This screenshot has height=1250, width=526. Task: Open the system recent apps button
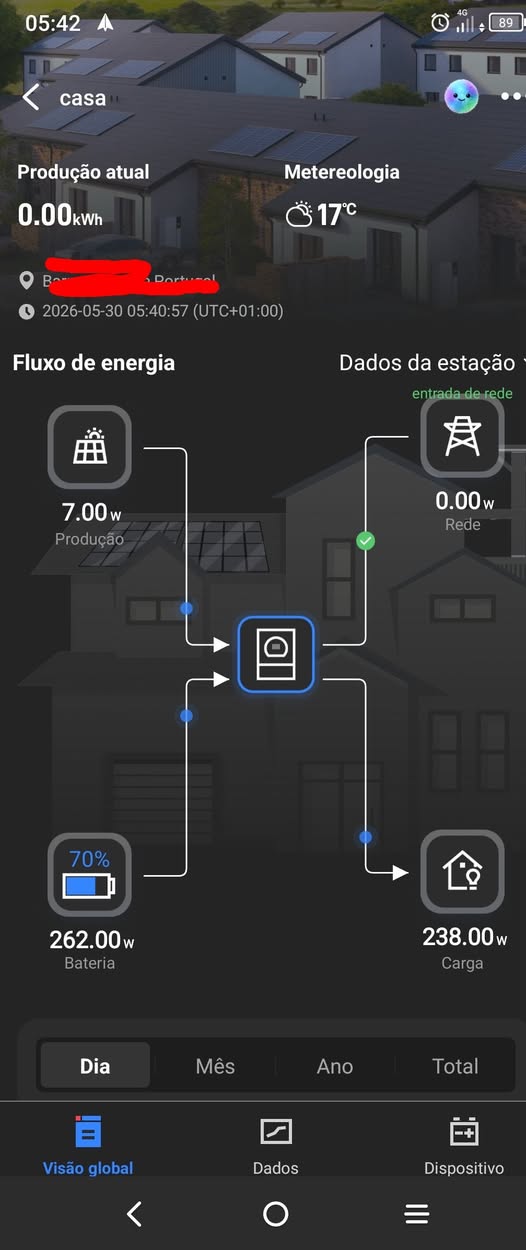(417, 1214)
